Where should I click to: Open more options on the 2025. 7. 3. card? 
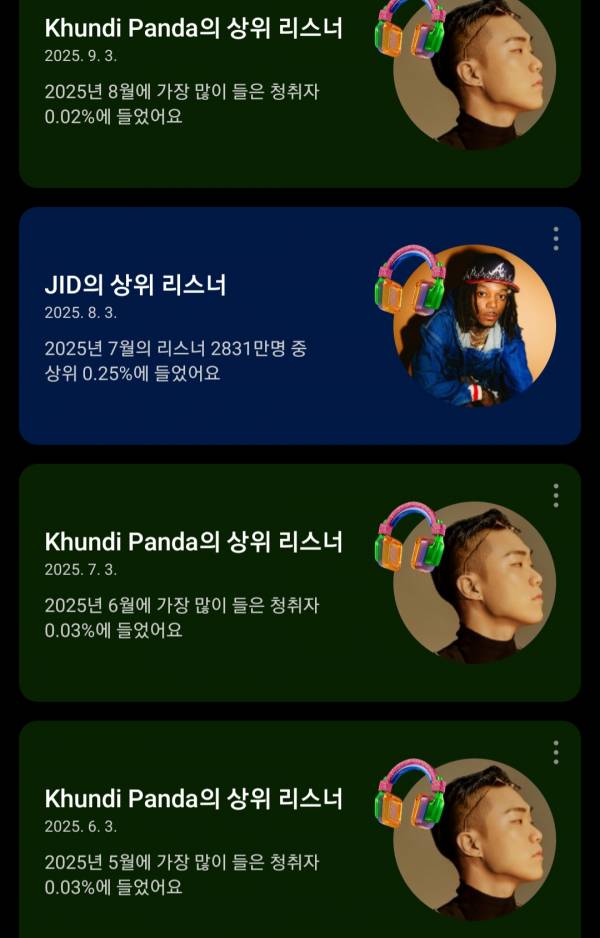(x=555, y=495)
